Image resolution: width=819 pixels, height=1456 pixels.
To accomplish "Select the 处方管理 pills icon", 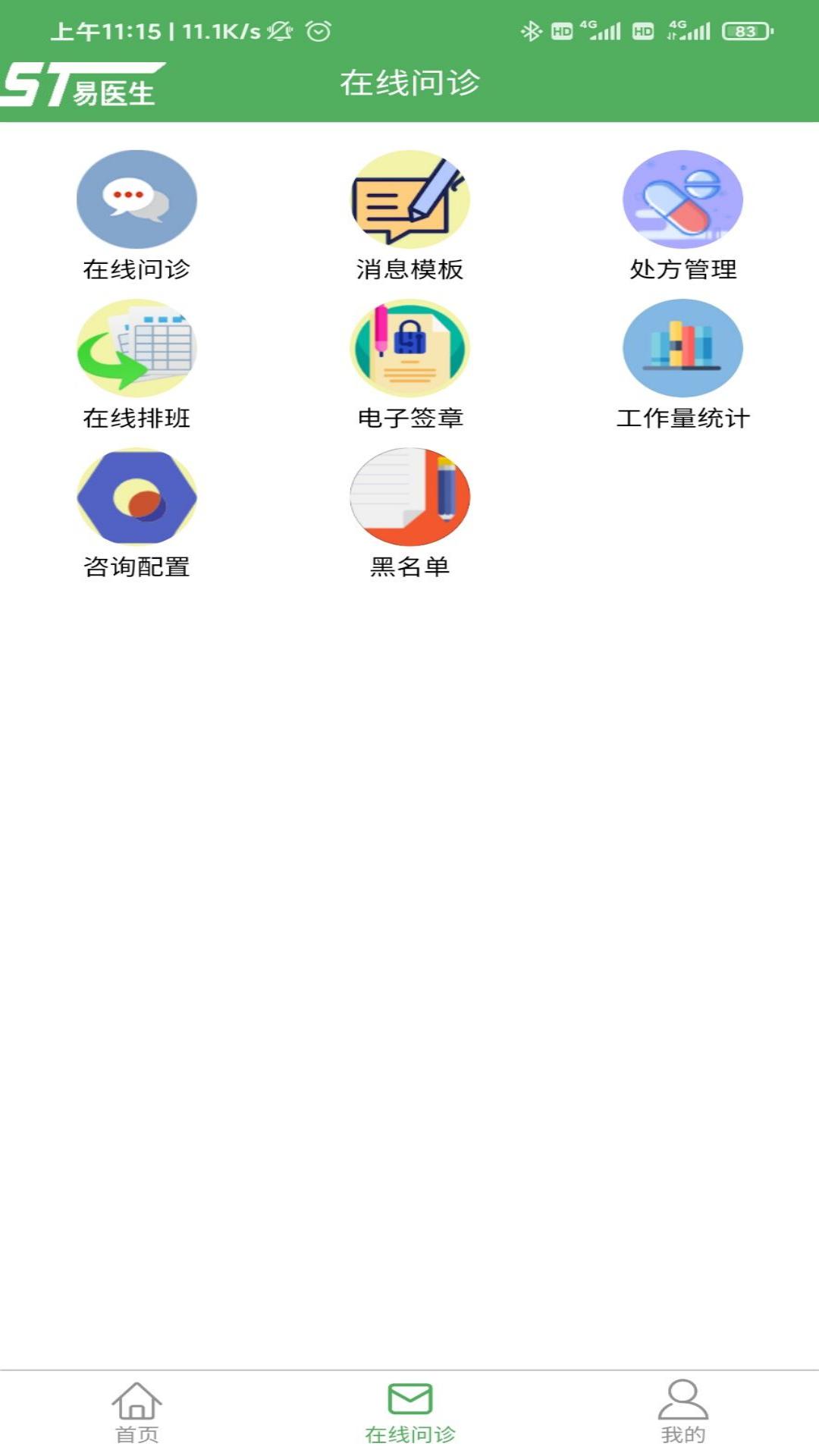I will pos(681,199).
